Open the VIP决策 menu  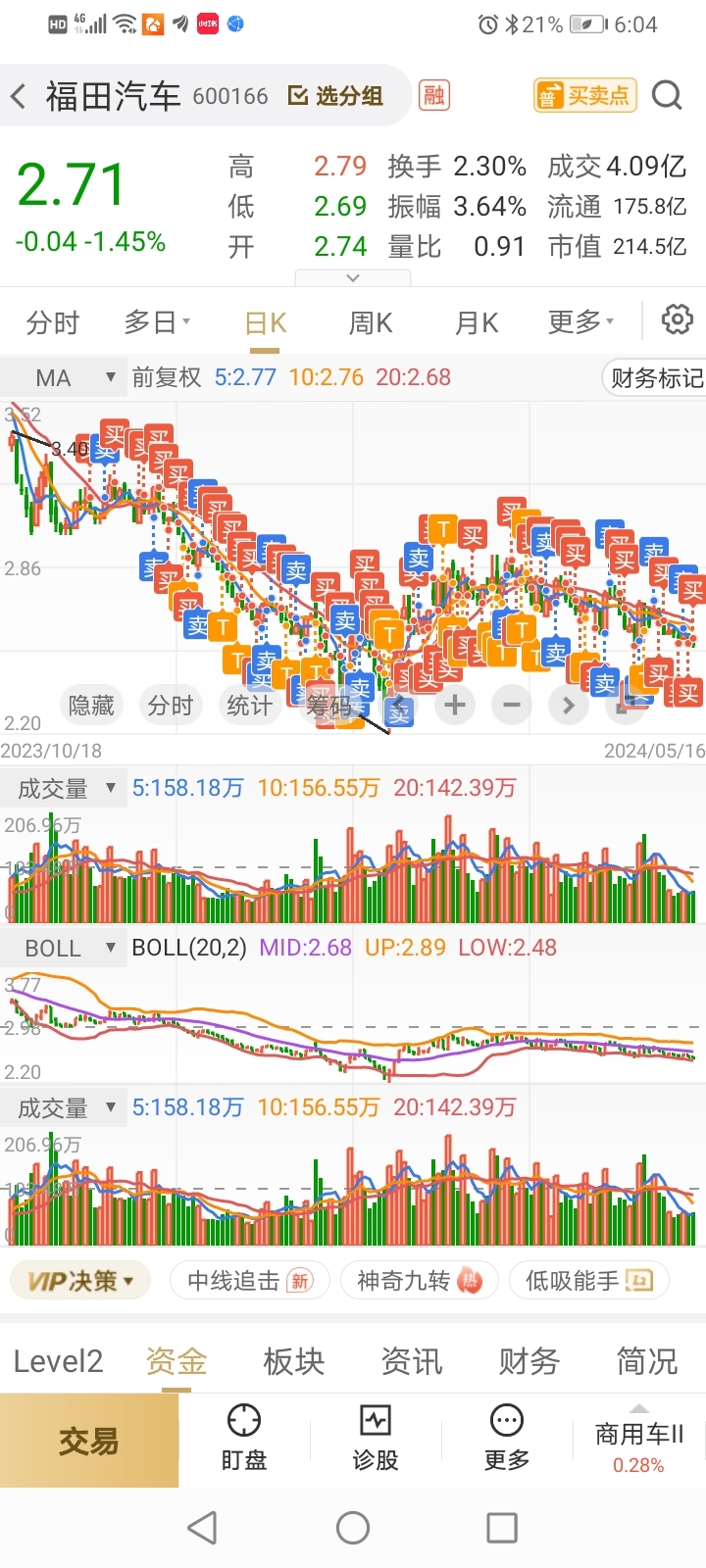80,1281
